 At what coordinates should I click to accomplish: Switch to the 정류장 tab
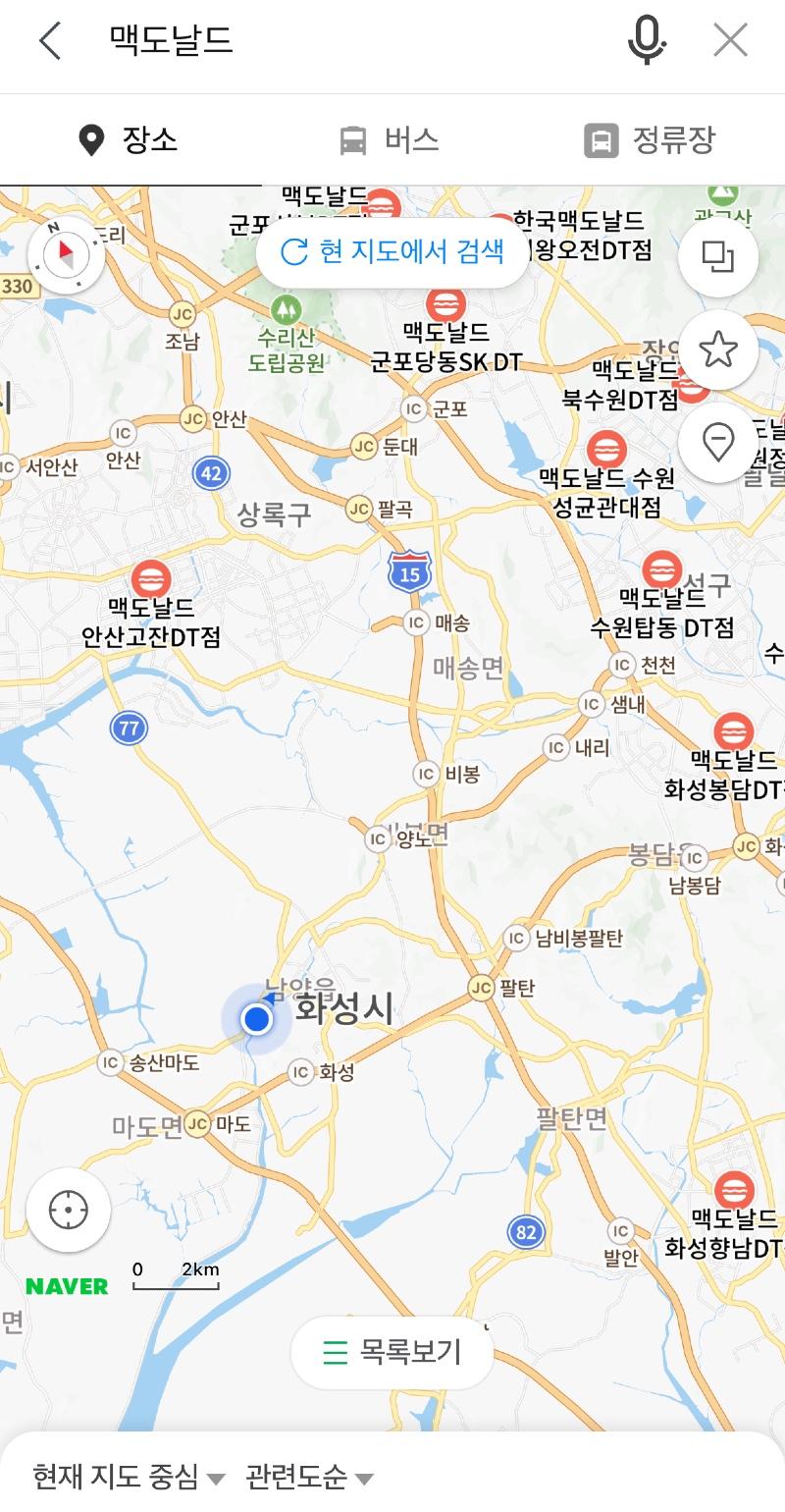650,140
